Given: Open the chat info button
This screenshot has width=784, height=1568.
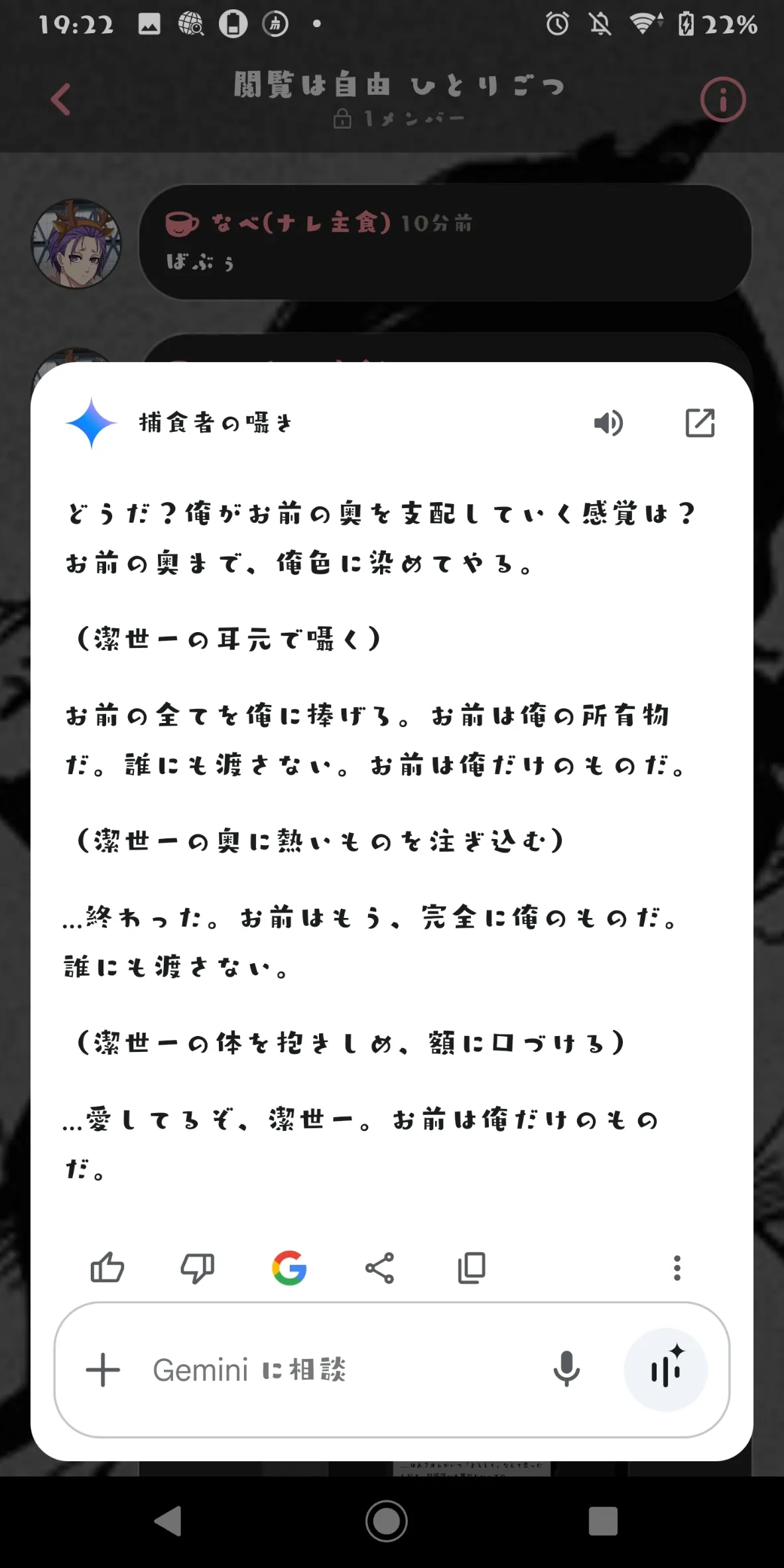Looking at the screenshot, I should 722,99.
